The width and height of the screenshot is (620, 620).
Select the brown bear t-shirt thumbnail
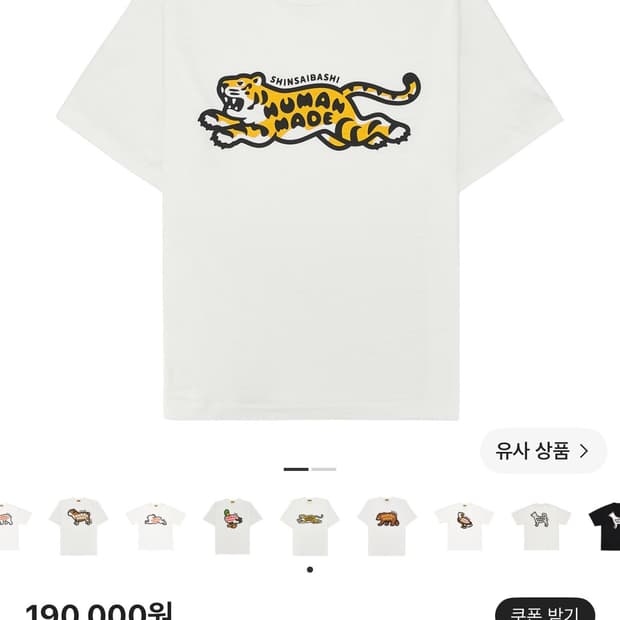(x=387, y=526)
